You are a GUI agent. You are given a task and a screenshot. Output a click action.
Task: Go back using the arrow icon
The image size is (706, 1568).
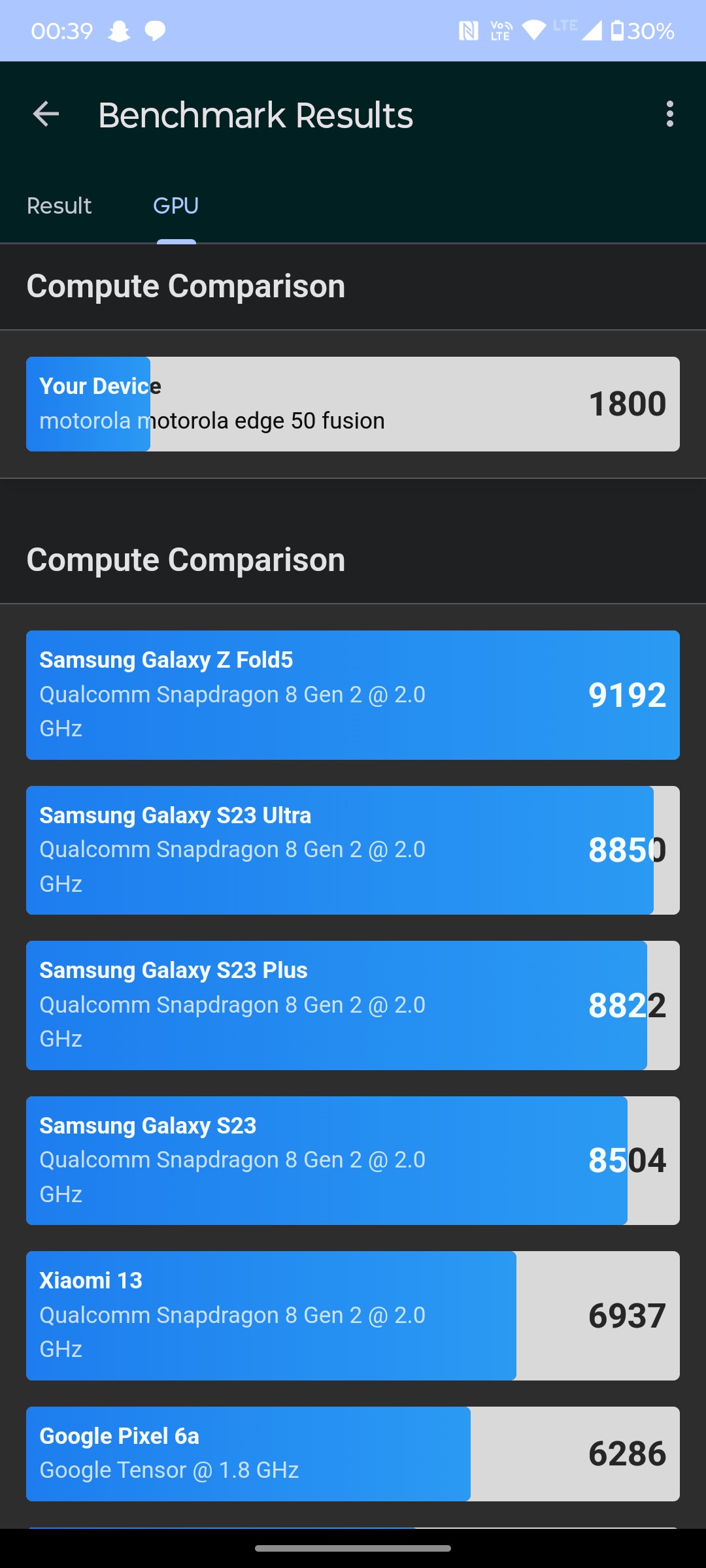[x=46, y=114]
